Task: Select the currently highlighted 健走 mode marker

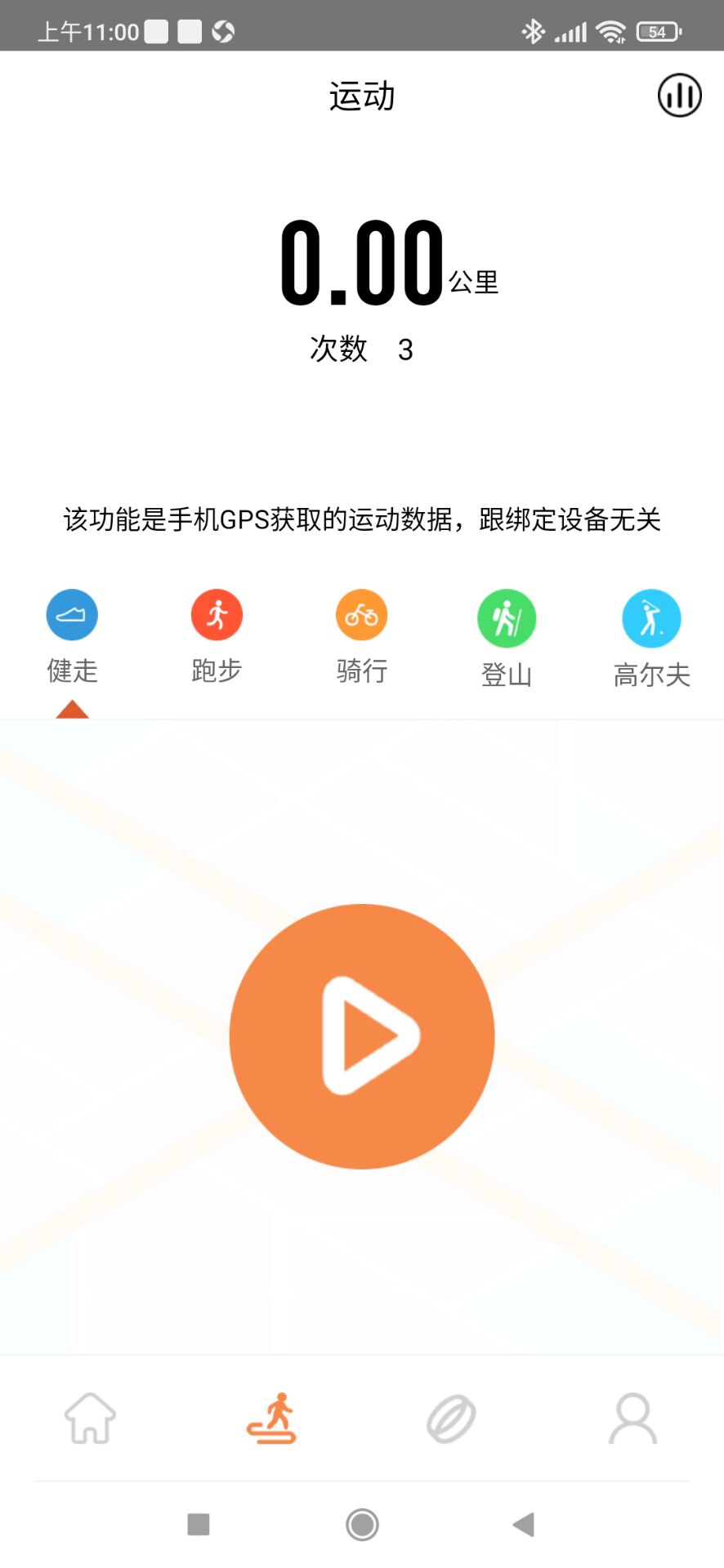Action: point(72,709)
